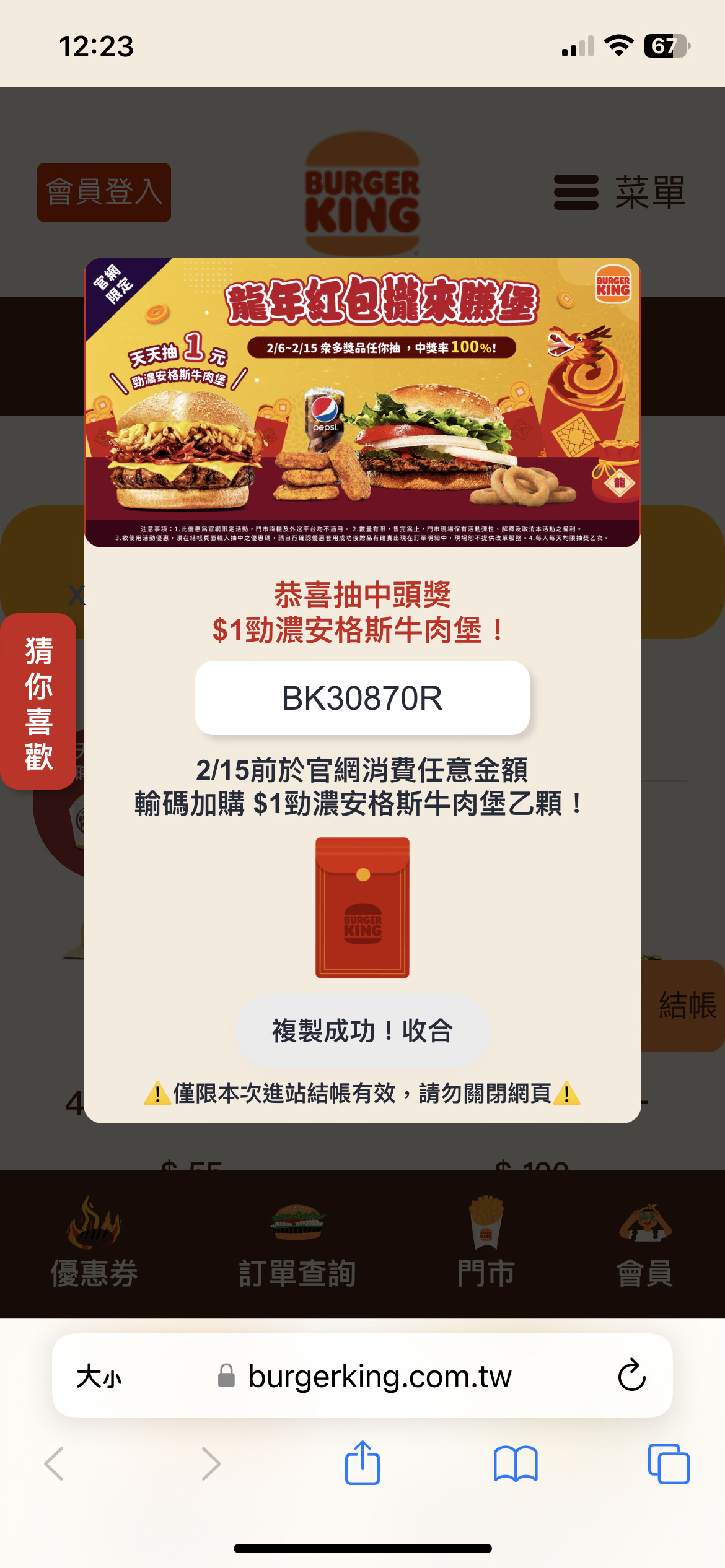Open the 菜單 hamburger menu

click(x=620, y=193)
